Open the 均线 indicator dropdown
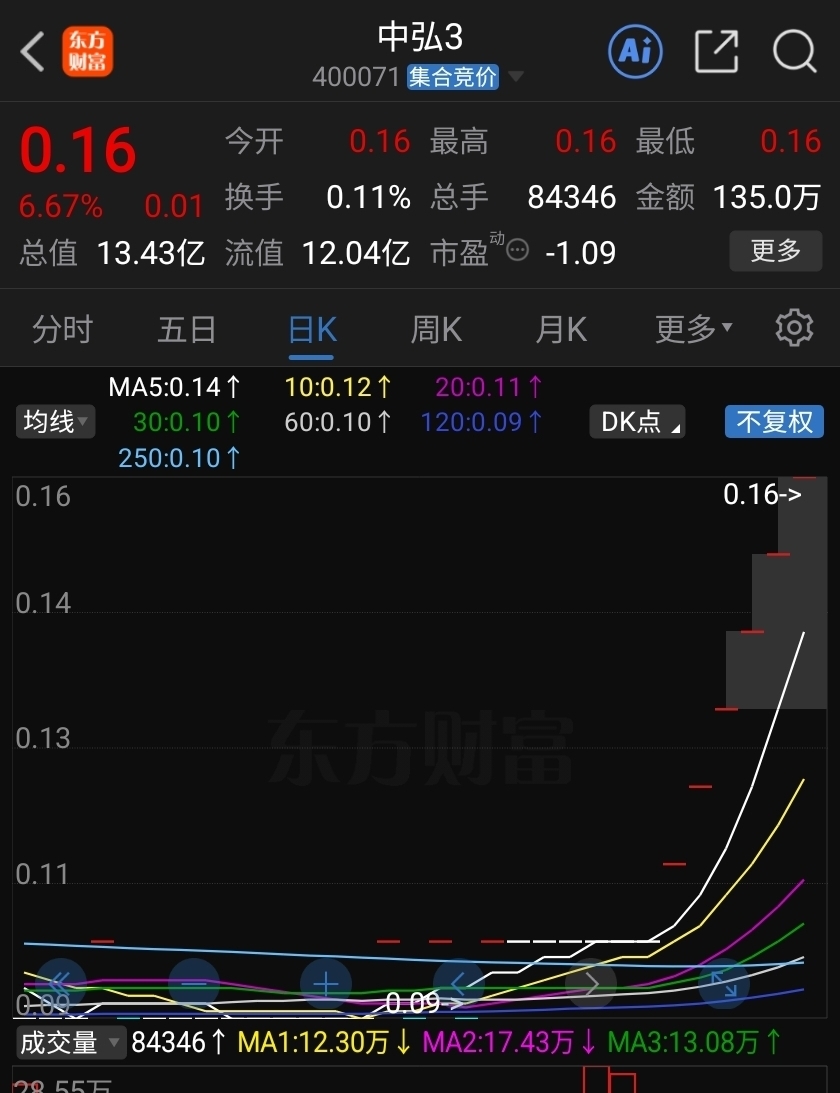Screen dimensions: 840x1093 click(x=57, y=422)
